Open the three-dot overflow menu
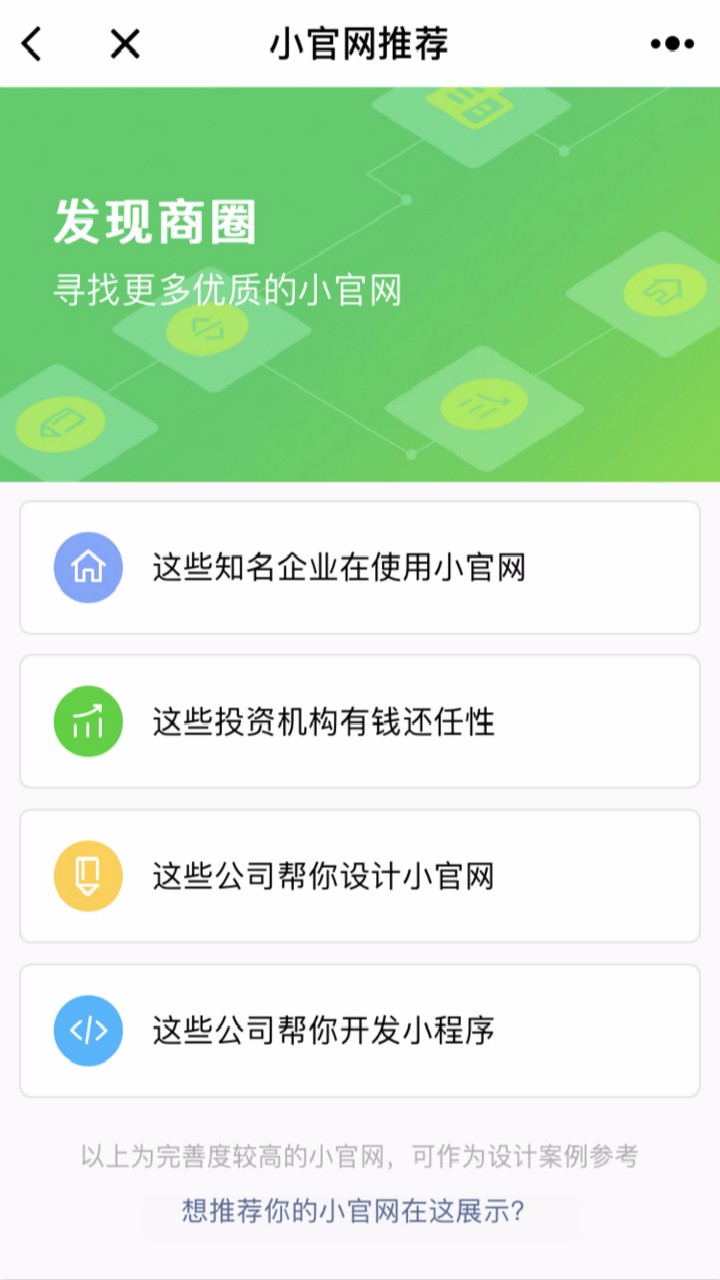Viewport: 720px width, 1280px height. click(x=672, y=44)
